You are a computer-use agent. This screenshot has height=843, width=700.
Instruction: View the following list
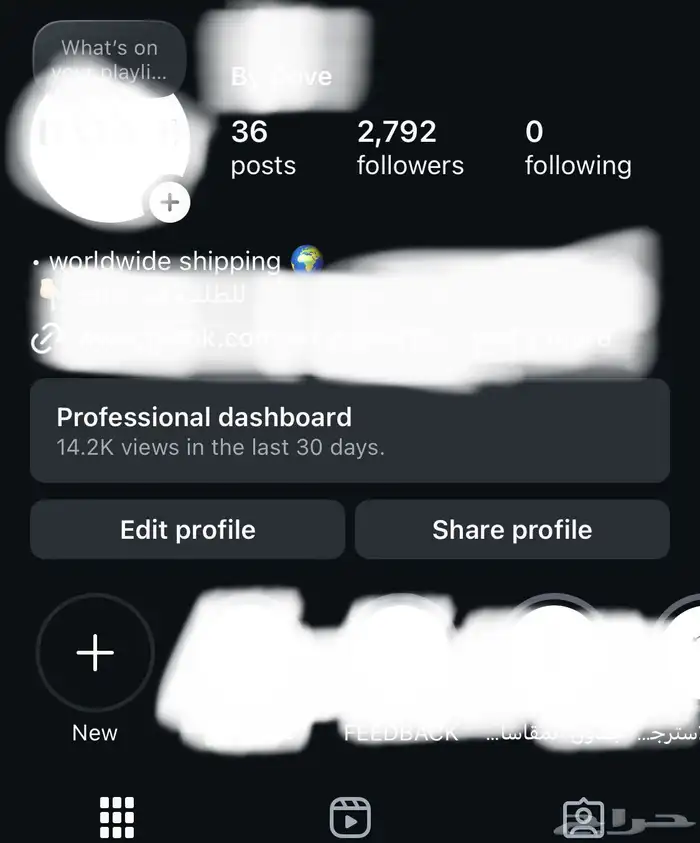[x=577, y=147]
